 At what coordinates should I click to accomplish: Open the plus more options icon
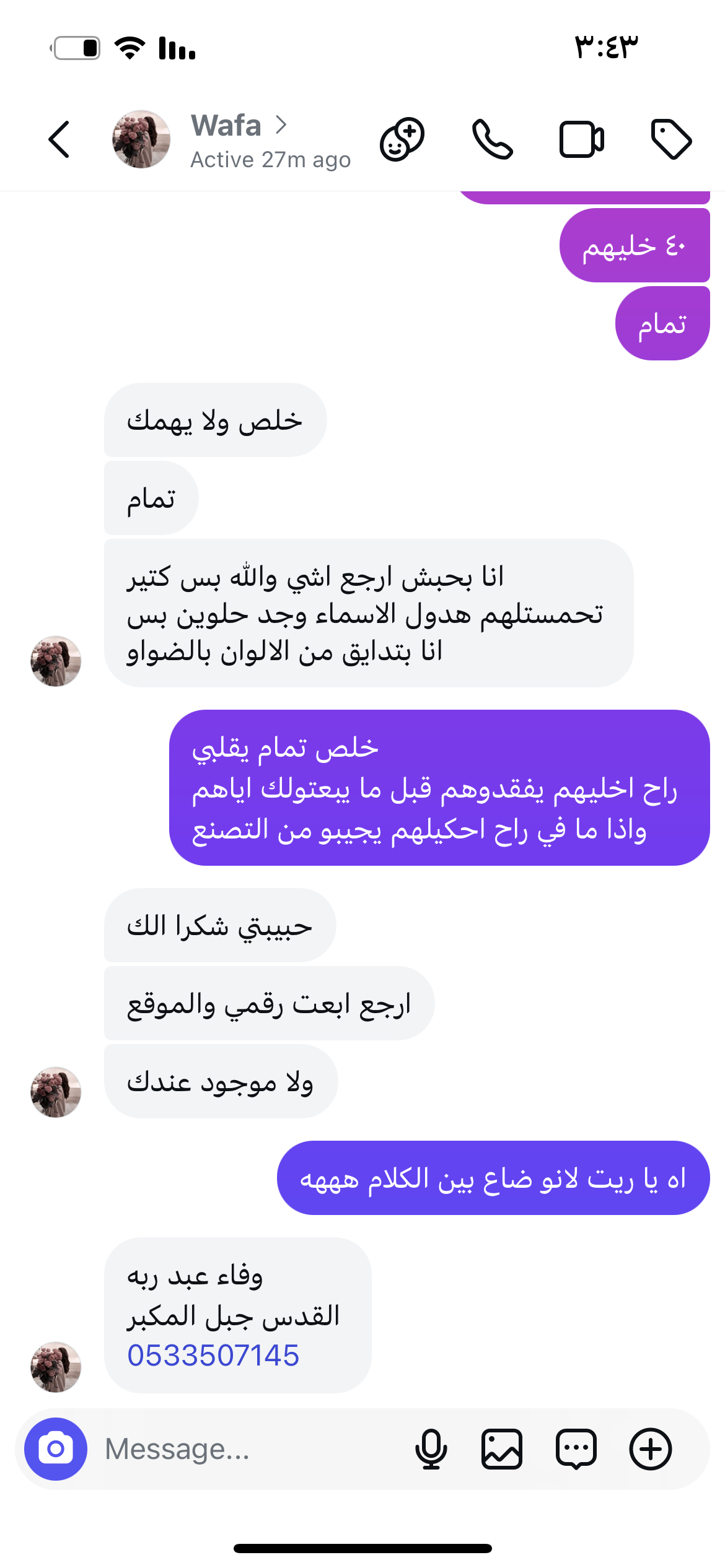pos(651,1449)
